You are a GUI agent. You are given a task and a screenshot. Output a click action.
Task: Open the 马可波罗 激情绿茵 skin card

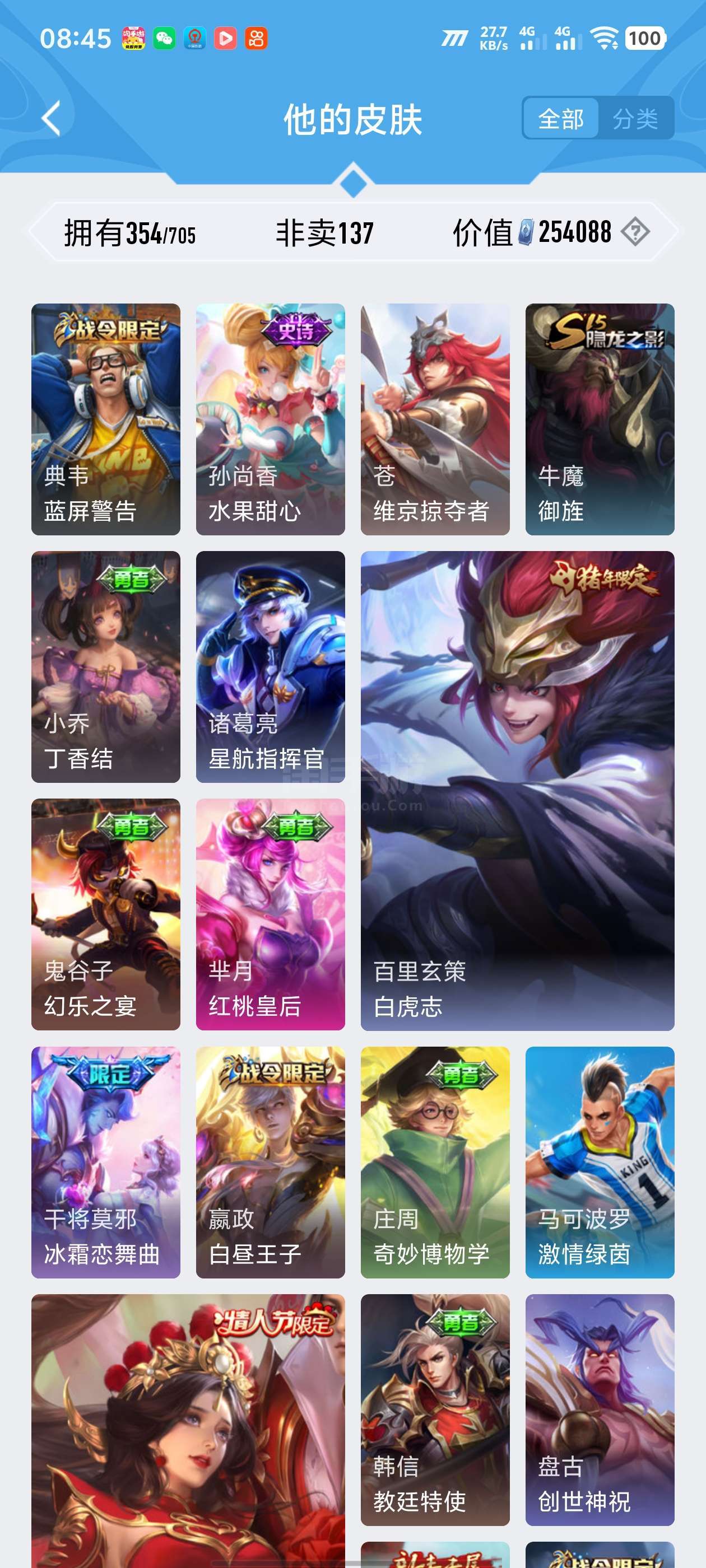click(600, 1162)
